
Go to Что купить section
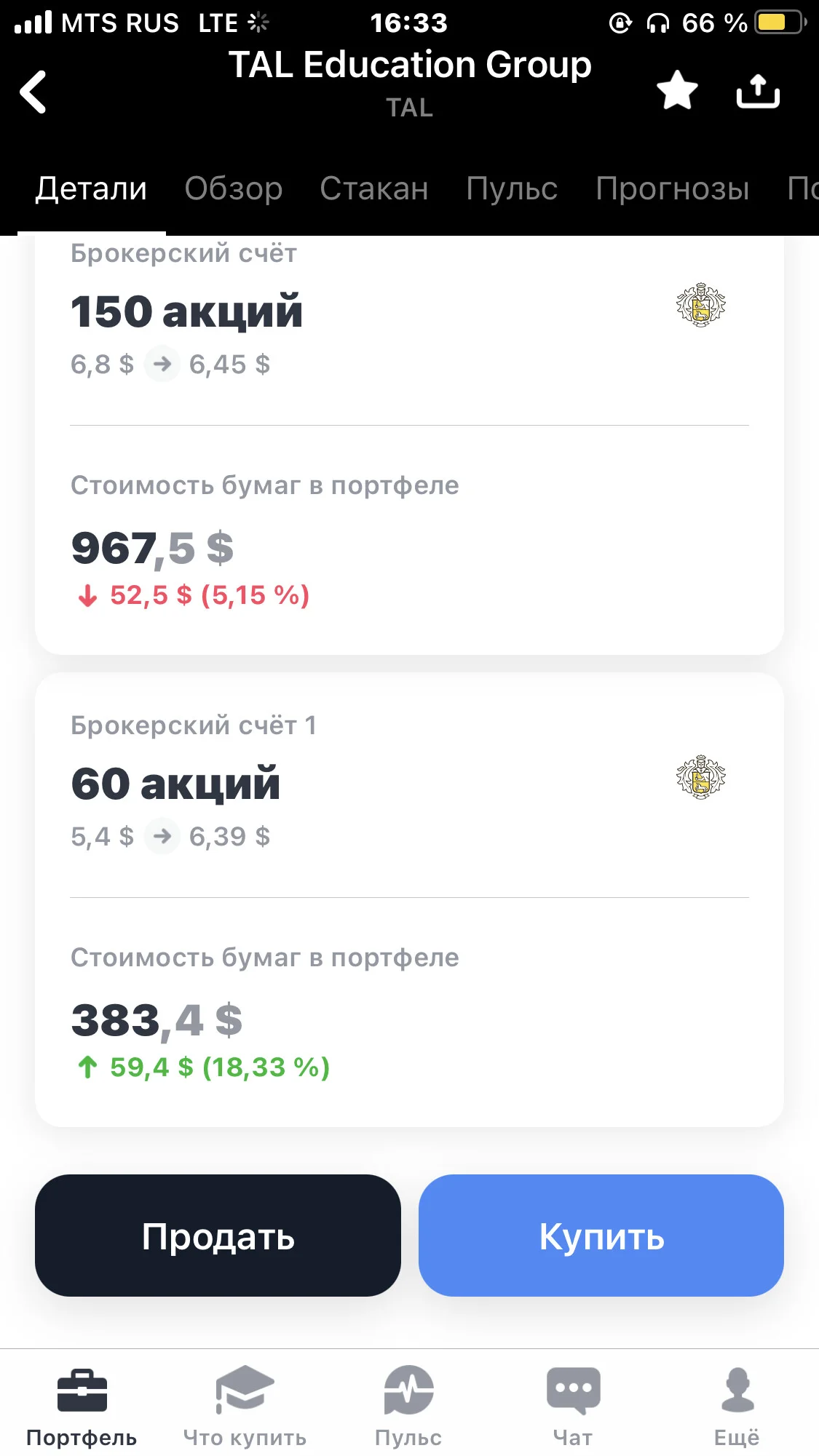[245, 1407]
